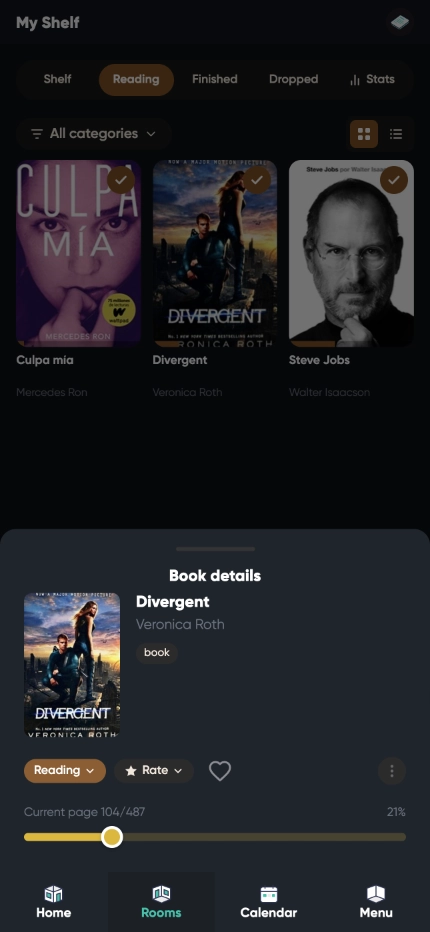Tap the book category chip
Viewport: 430px width, 932px height.
pyautogui.click(x=157, y=653)
